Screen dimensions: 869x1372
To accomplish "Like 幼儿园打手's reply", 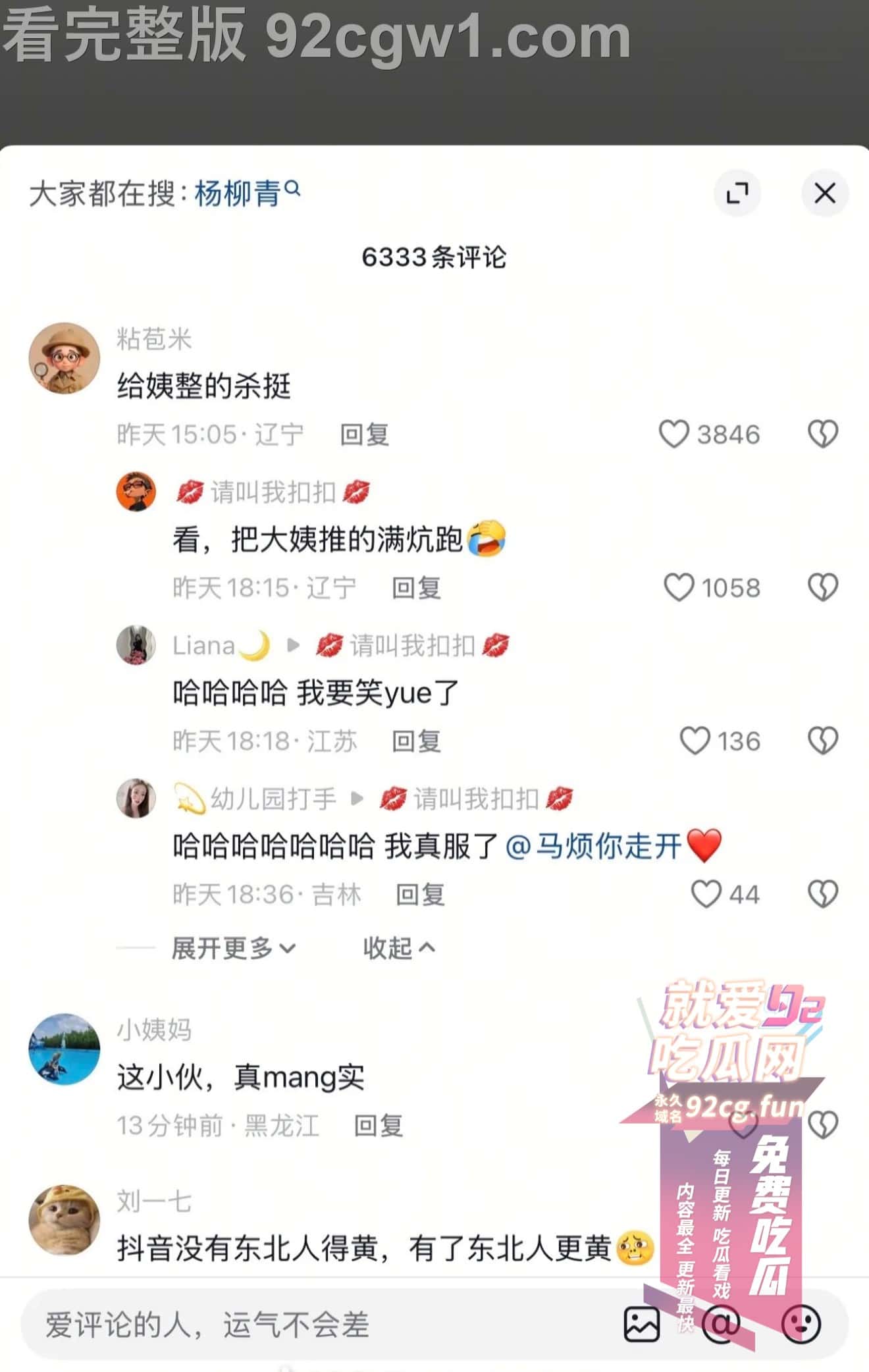I will pyautogui.click(x=706, y=895).
